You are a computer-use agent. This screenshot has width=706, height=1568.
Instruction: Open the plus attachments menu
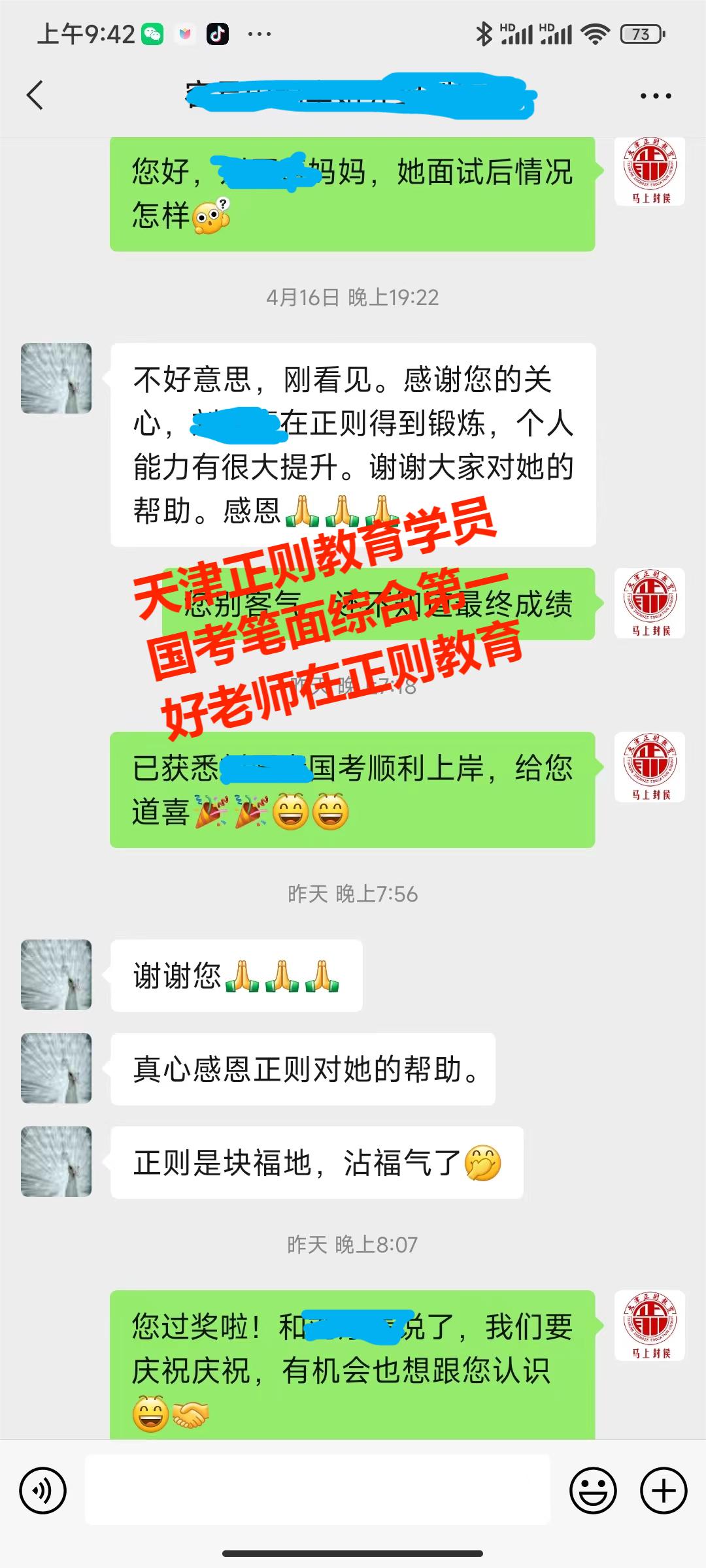point(664,1491)
